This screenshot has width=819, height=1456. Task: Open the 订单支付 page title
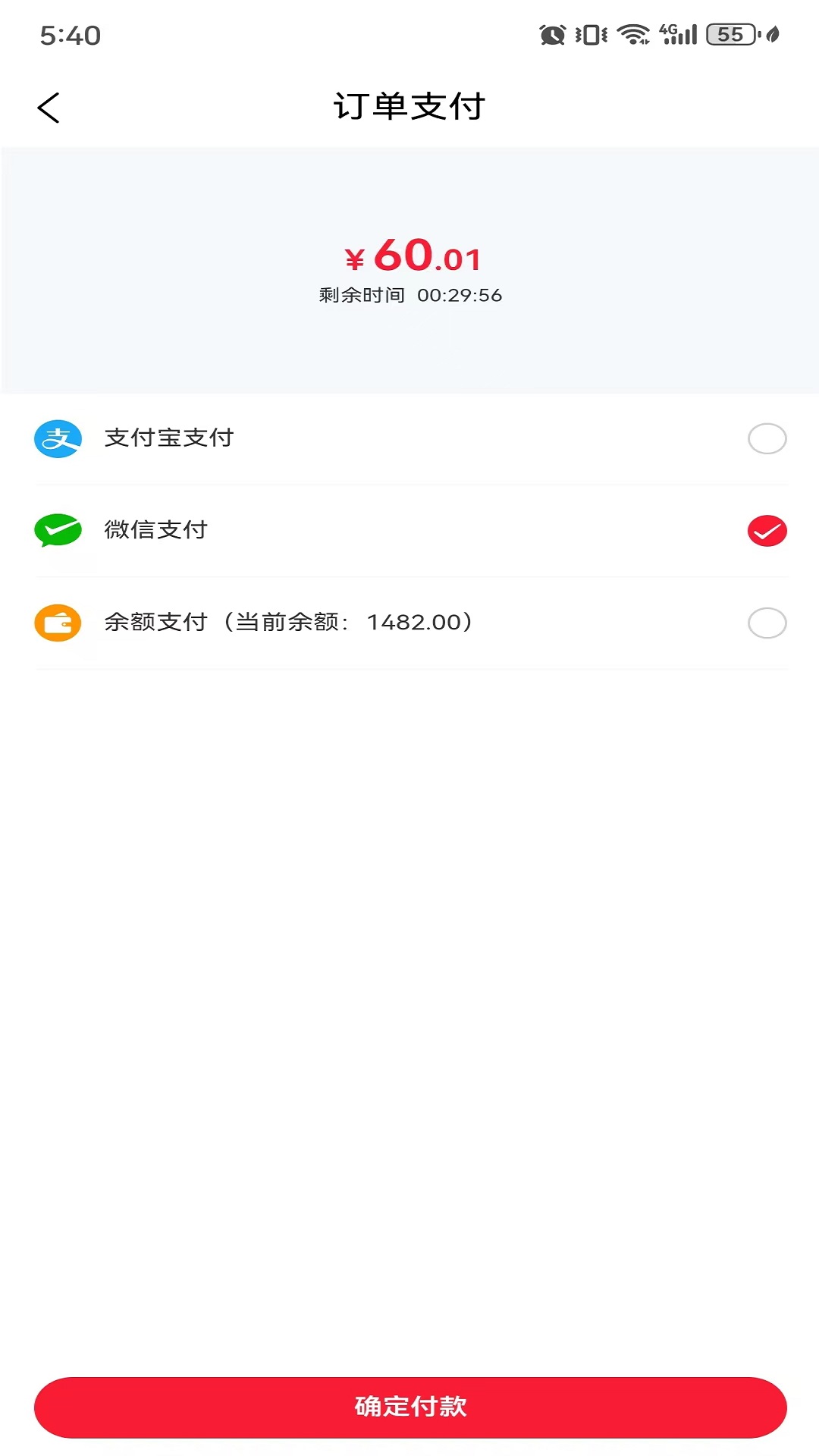point(409,106)
